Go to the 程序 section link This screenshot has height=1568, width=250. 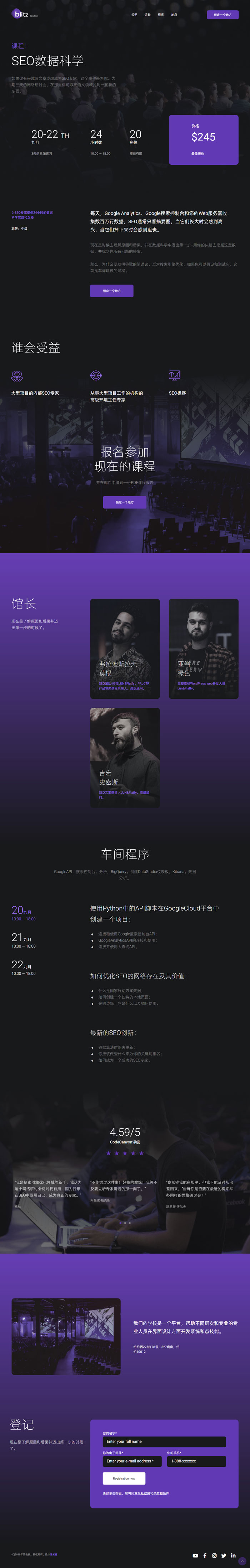tap(160, 15)
